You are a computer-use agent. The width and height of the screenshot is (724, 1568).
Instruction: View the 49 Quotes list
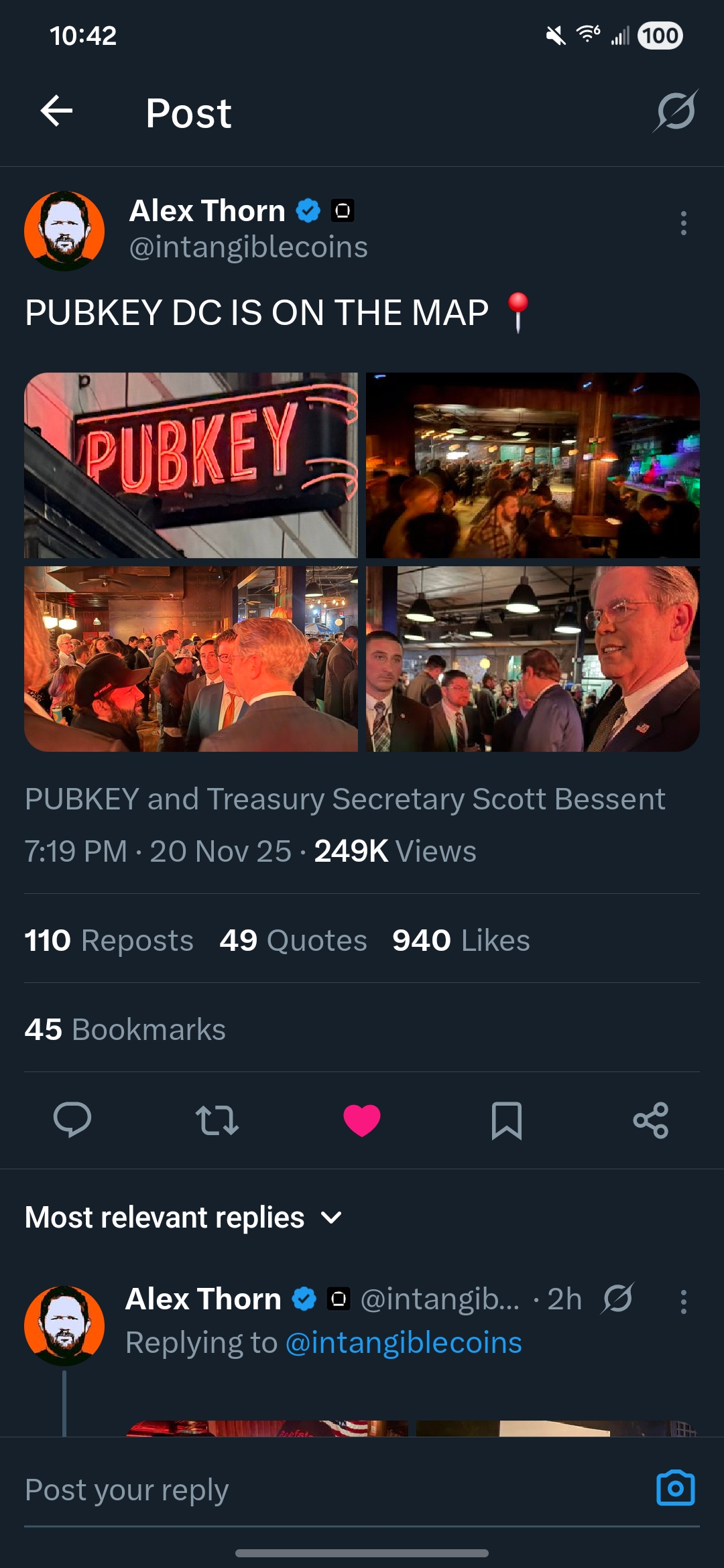pos(293,940)
